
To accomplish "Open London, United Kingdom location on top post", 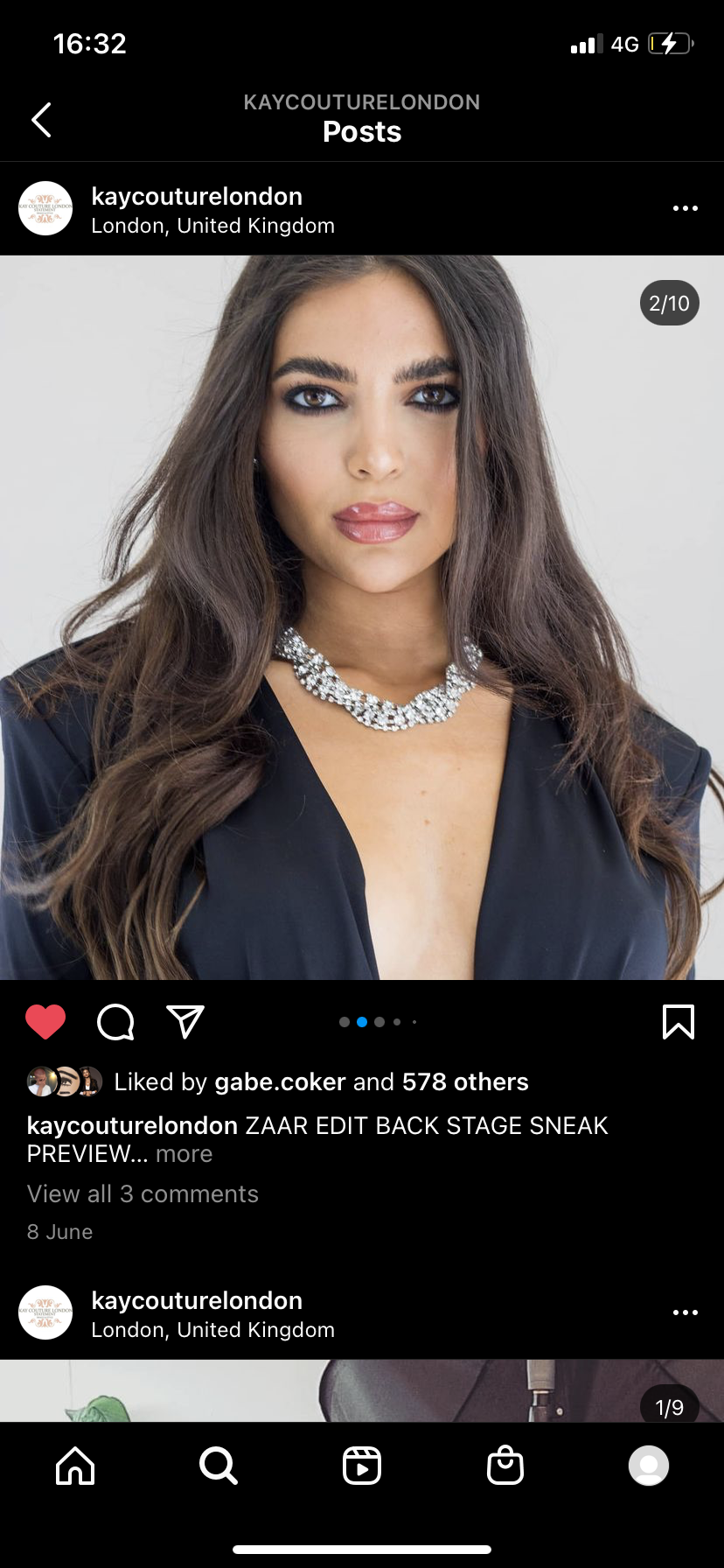I will pos(212,226).
